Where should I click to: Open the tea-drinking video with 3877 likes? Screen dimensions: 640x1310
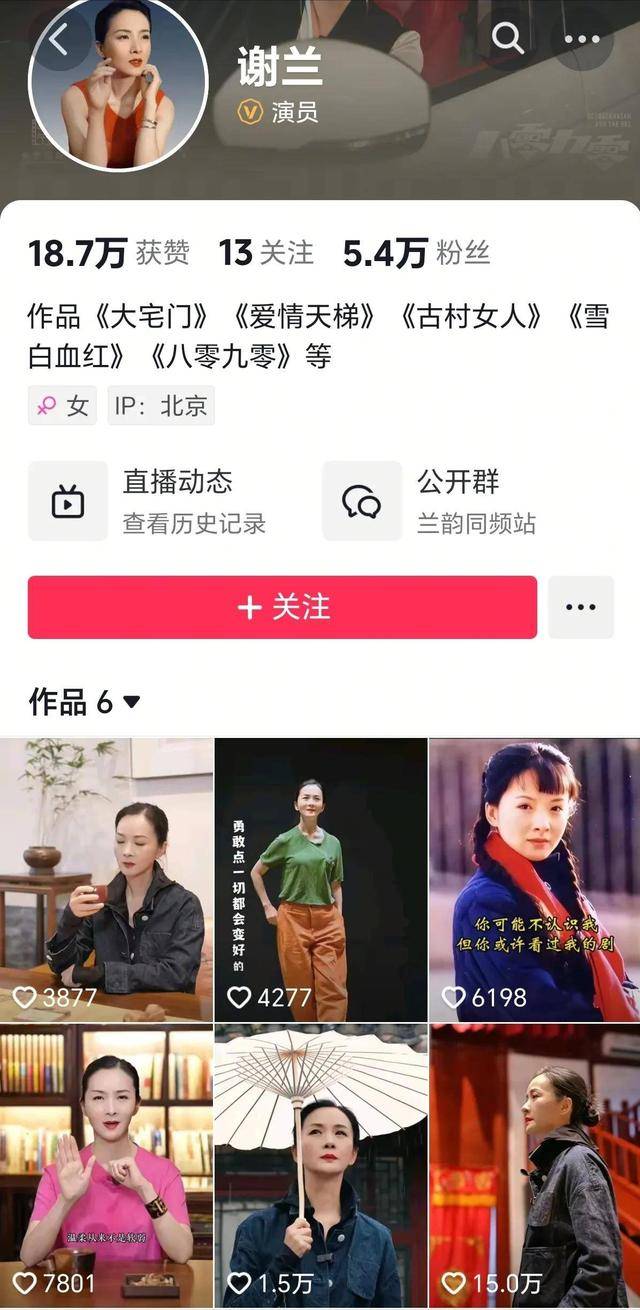click(106, 880)
